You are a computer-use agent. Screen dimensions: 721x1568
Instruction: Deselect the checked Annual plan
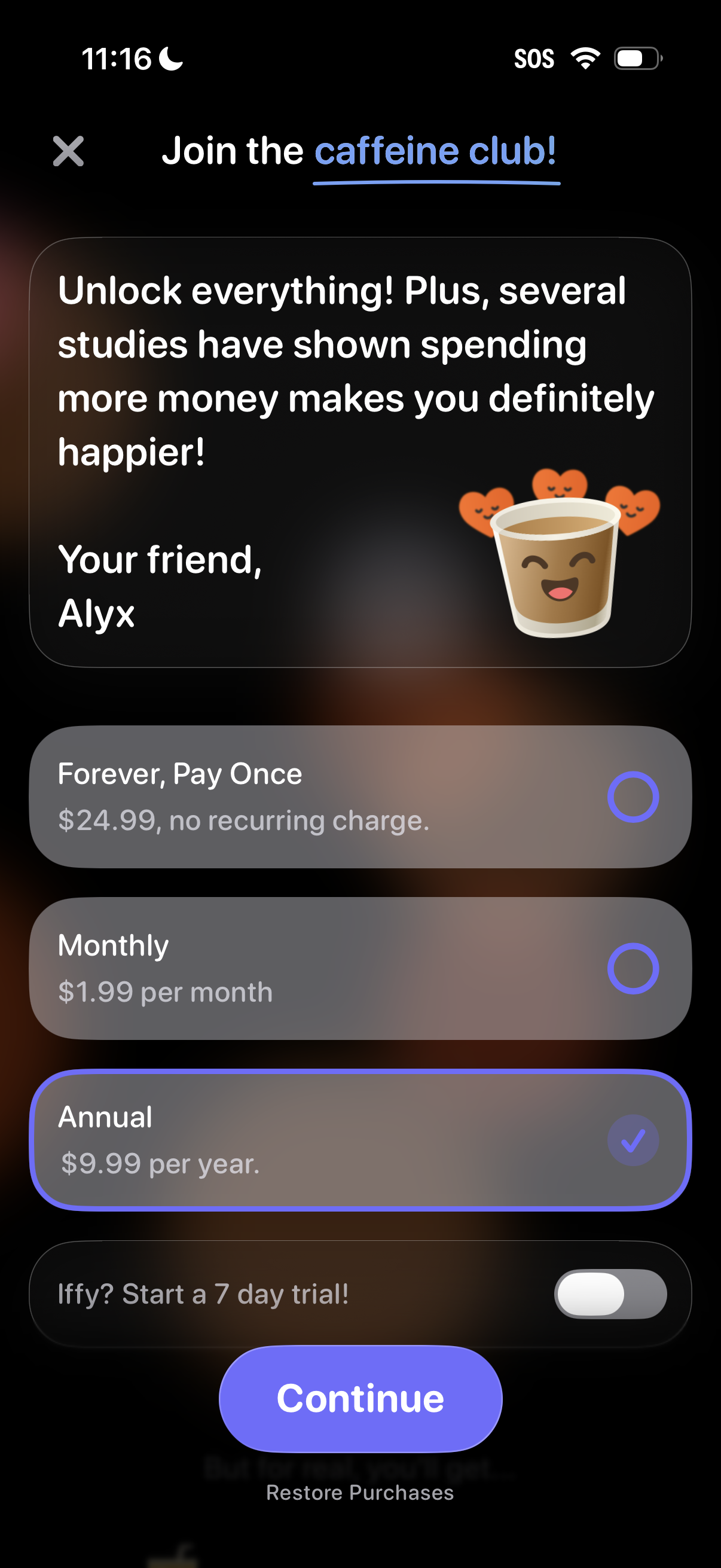coord(633,1140)
